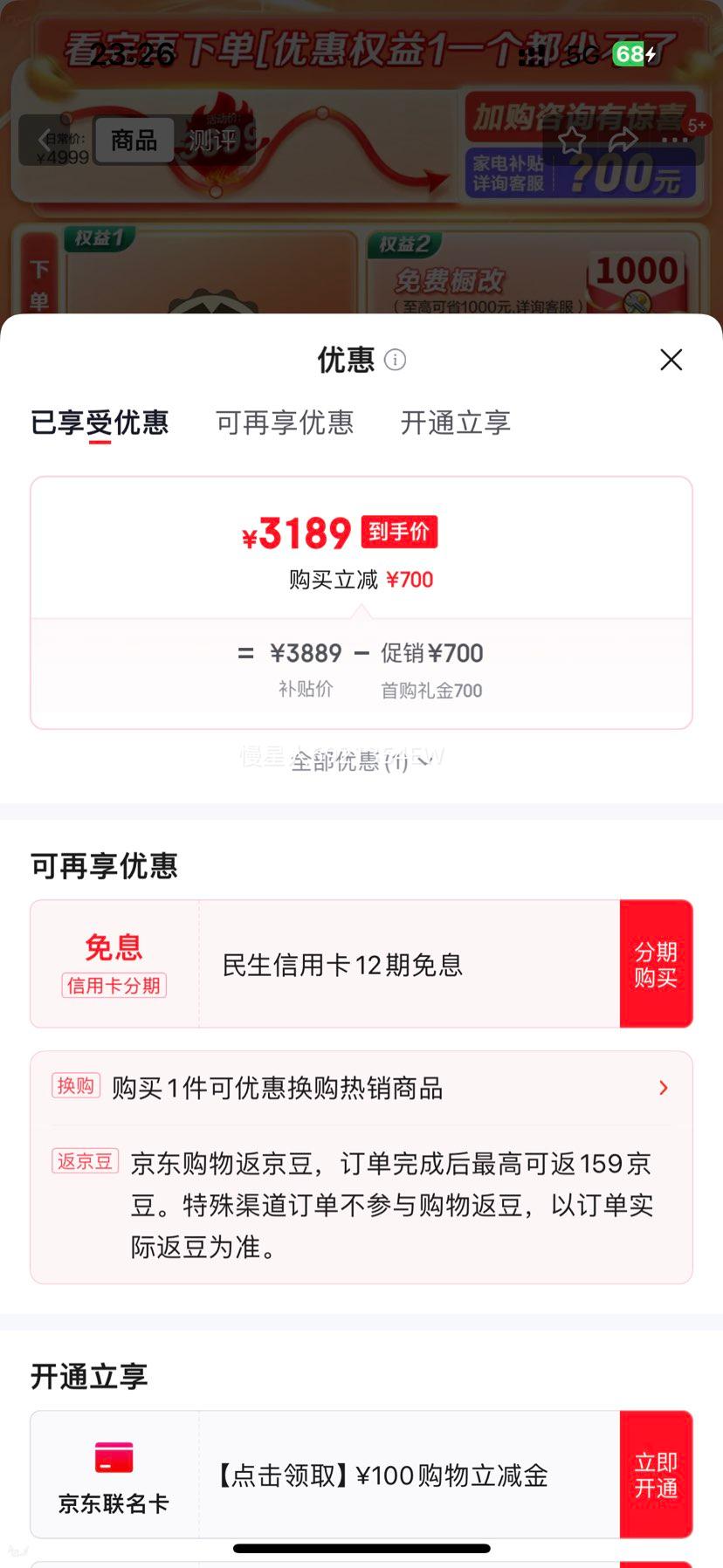Viewport: 723px width, 1568px height.
Task: Switch to the 可再享优惠 tab
Action: click(284, 423)
